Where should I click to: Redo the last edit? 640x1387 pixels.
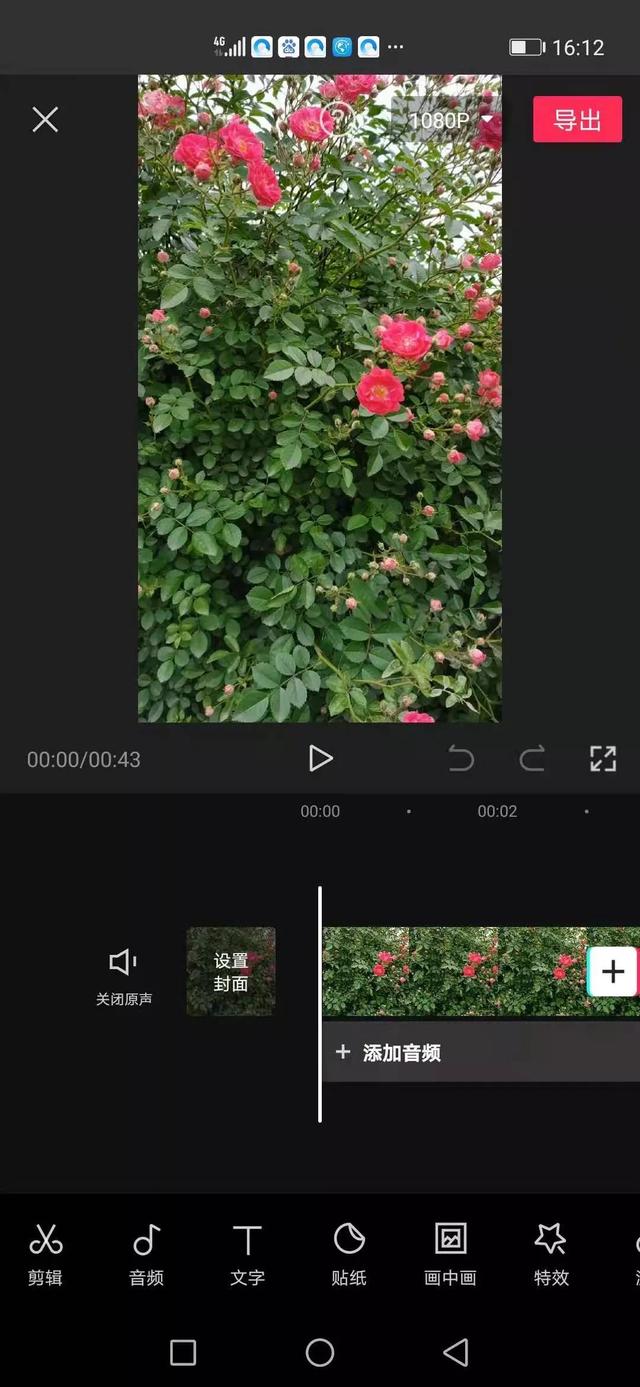532,759
